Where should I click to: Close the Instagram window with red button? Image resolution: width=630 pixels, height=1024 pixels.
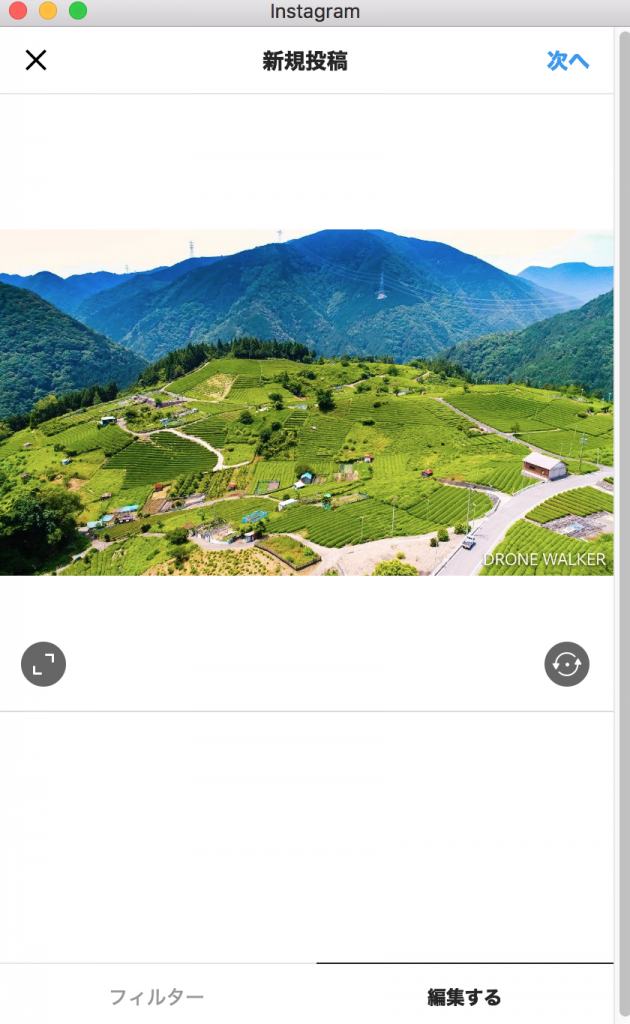pos(17,11)
